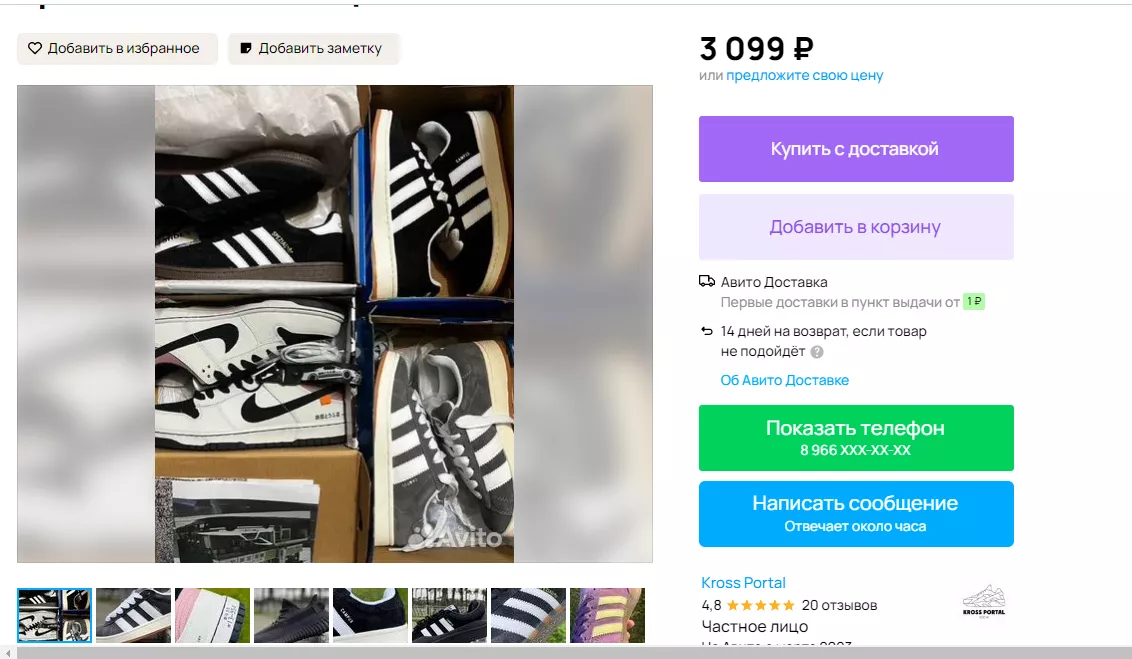The image size is (1132, 659).
Task: Message the seller via Написать сообщение
Action: click(855, 513)
